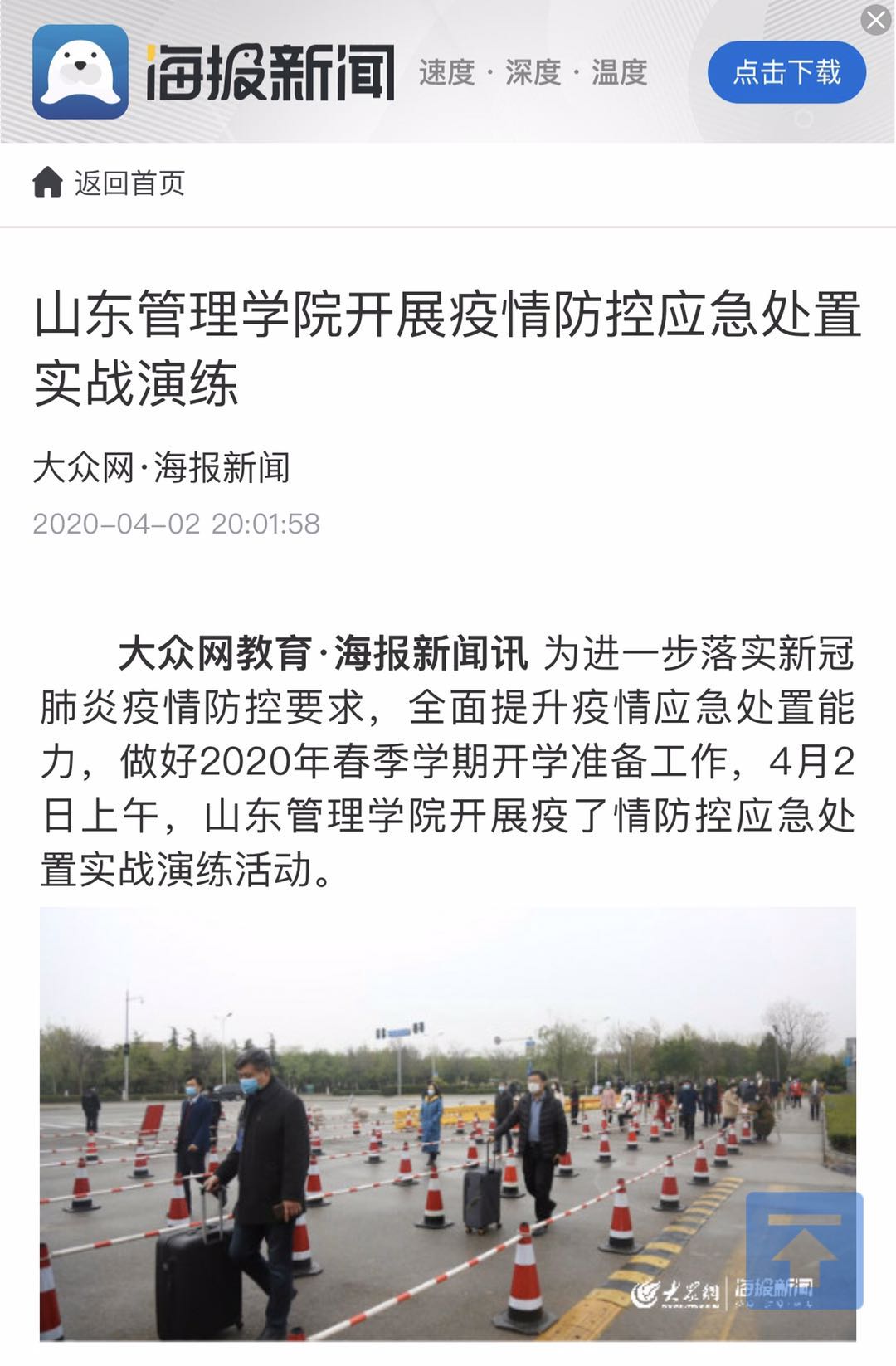896x1366 pixels.
Task: Tap the back-to-top arrow button
Action: click(x=804, y=1251)
